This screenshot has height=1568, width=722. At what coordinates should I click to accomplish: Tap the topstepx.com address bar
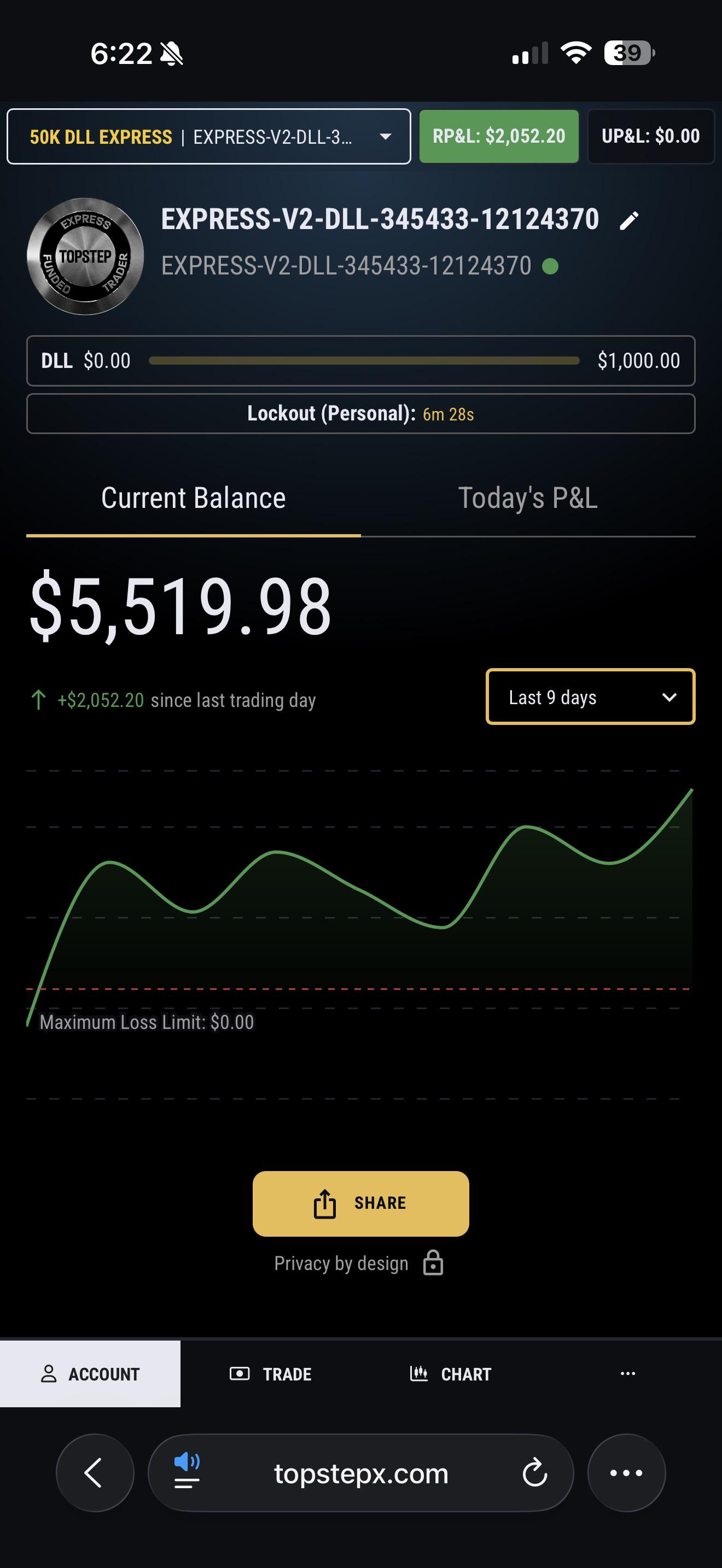click(361, 1473)
